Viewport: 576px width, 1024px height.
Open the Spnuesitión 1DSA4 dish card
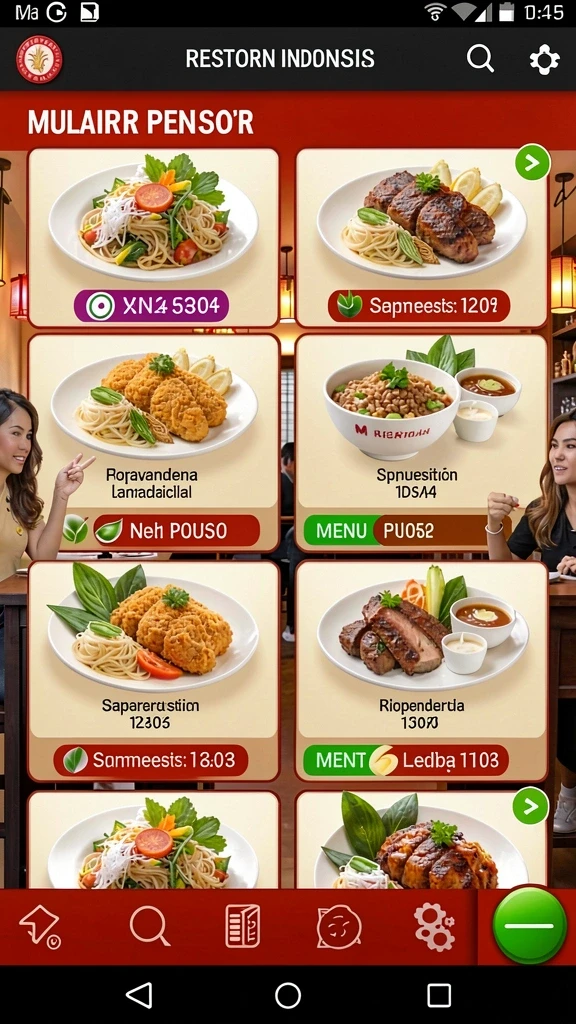coord(421,441)
